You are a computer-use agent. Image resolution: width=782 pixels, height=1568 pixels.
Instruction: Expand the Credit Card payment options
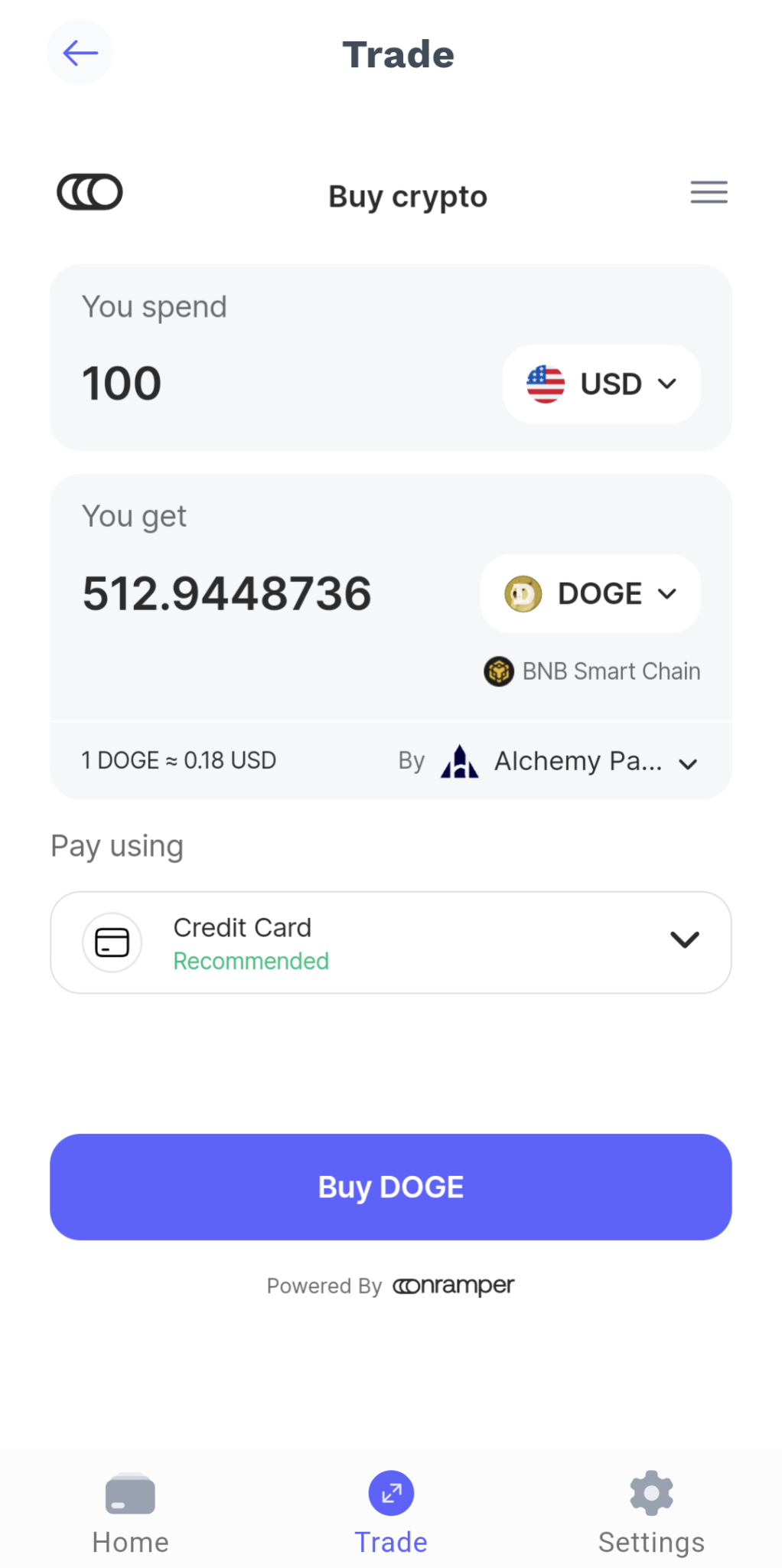click(x=685, y=939)
